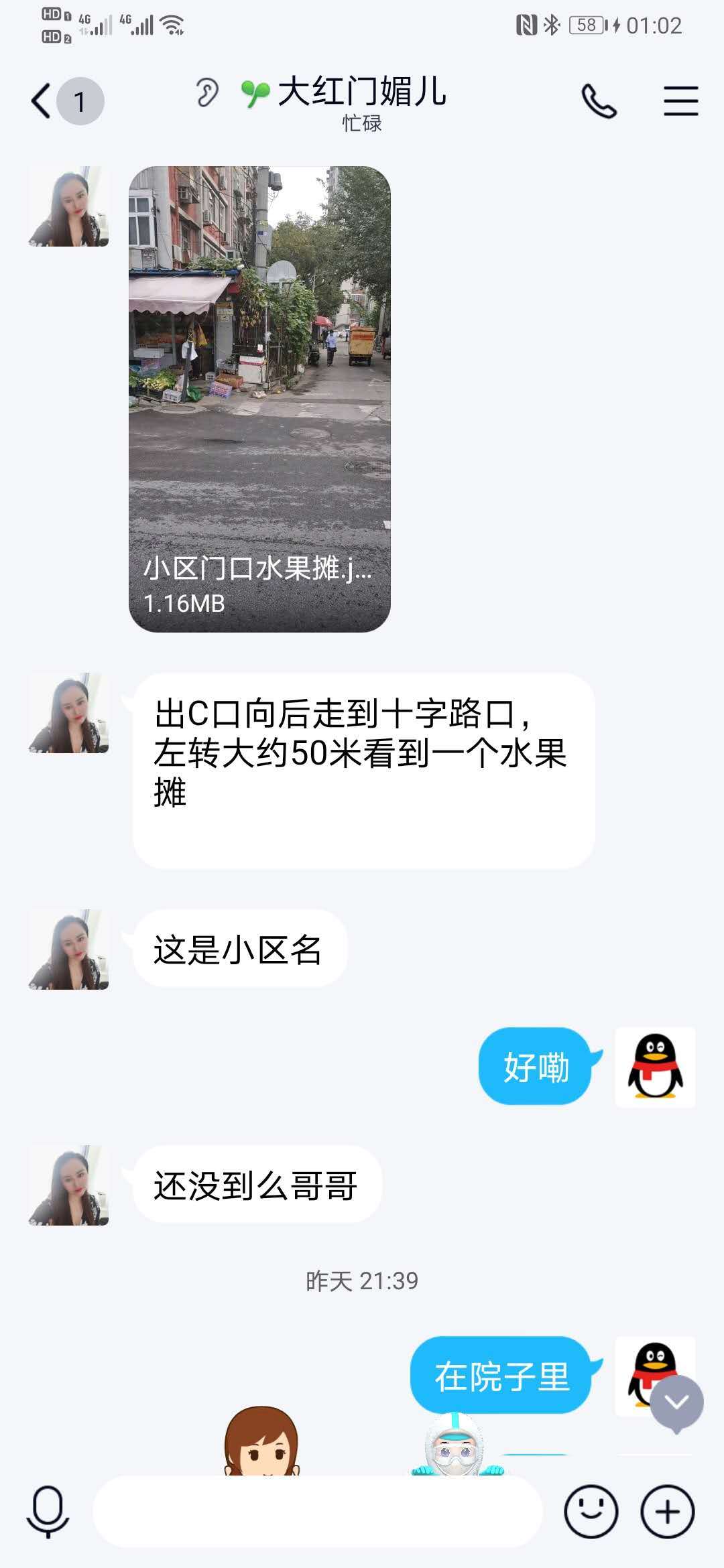Go back using the back arrow
Image resolution: width=724 pixels, height=1568 pixels.
[x=40, y=101]
